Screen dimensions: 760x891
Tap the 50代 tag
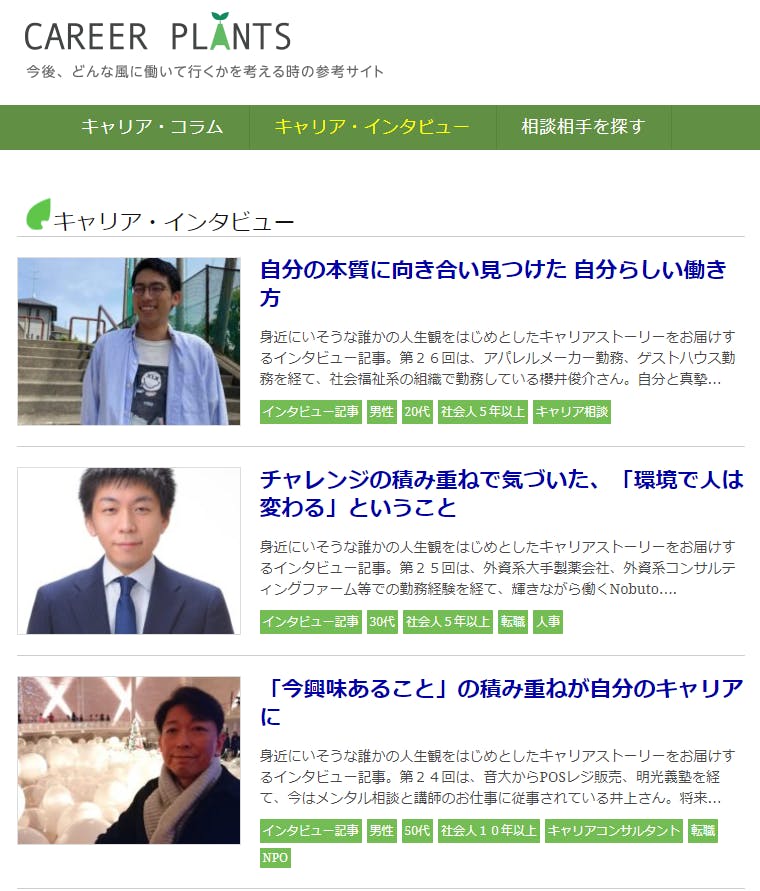tap(416, 831)
